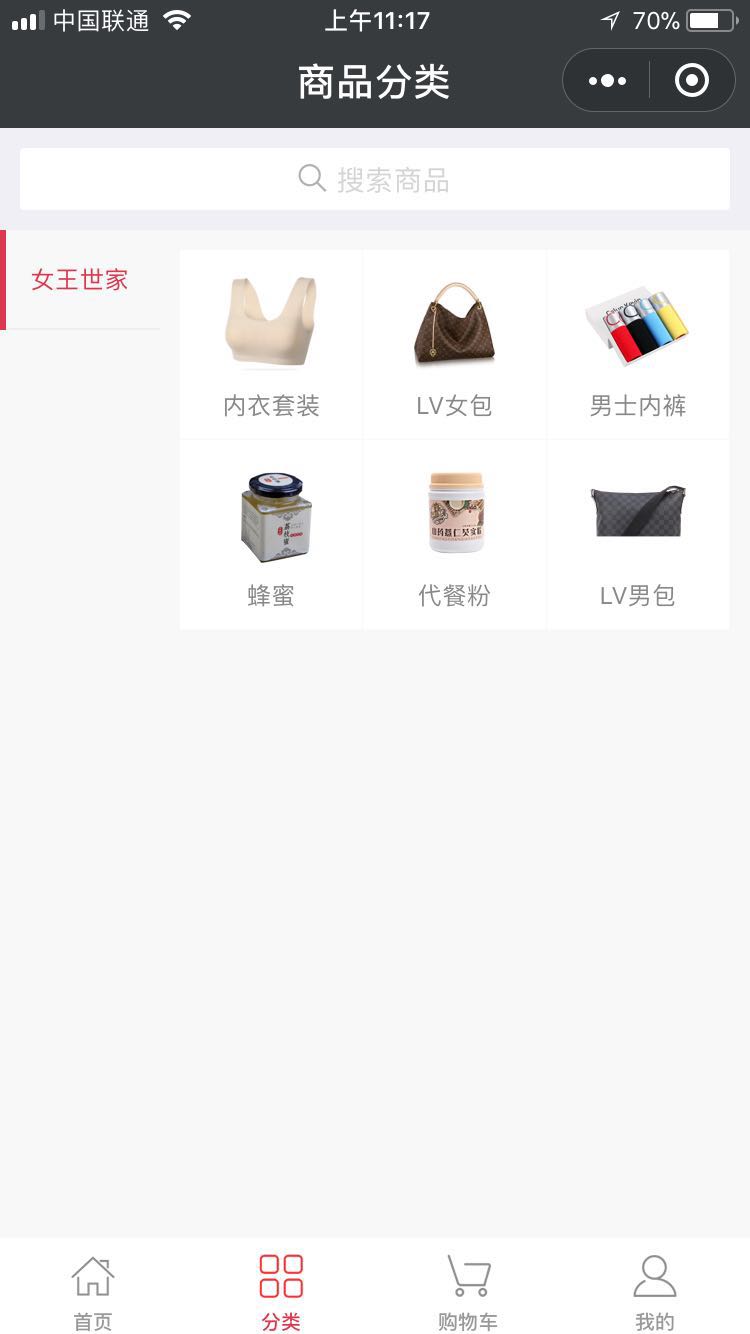View the 代餐粉 category
This screenshot has width=750, height=1334.
tap(454, 535)
